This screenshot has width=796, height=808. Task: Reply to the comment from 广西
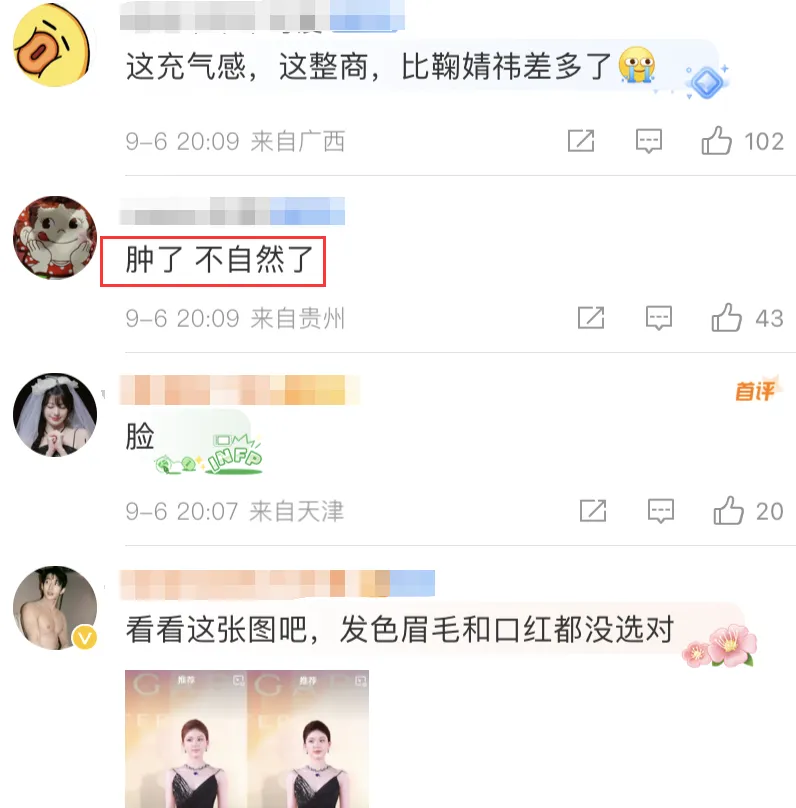click(649, 141)
